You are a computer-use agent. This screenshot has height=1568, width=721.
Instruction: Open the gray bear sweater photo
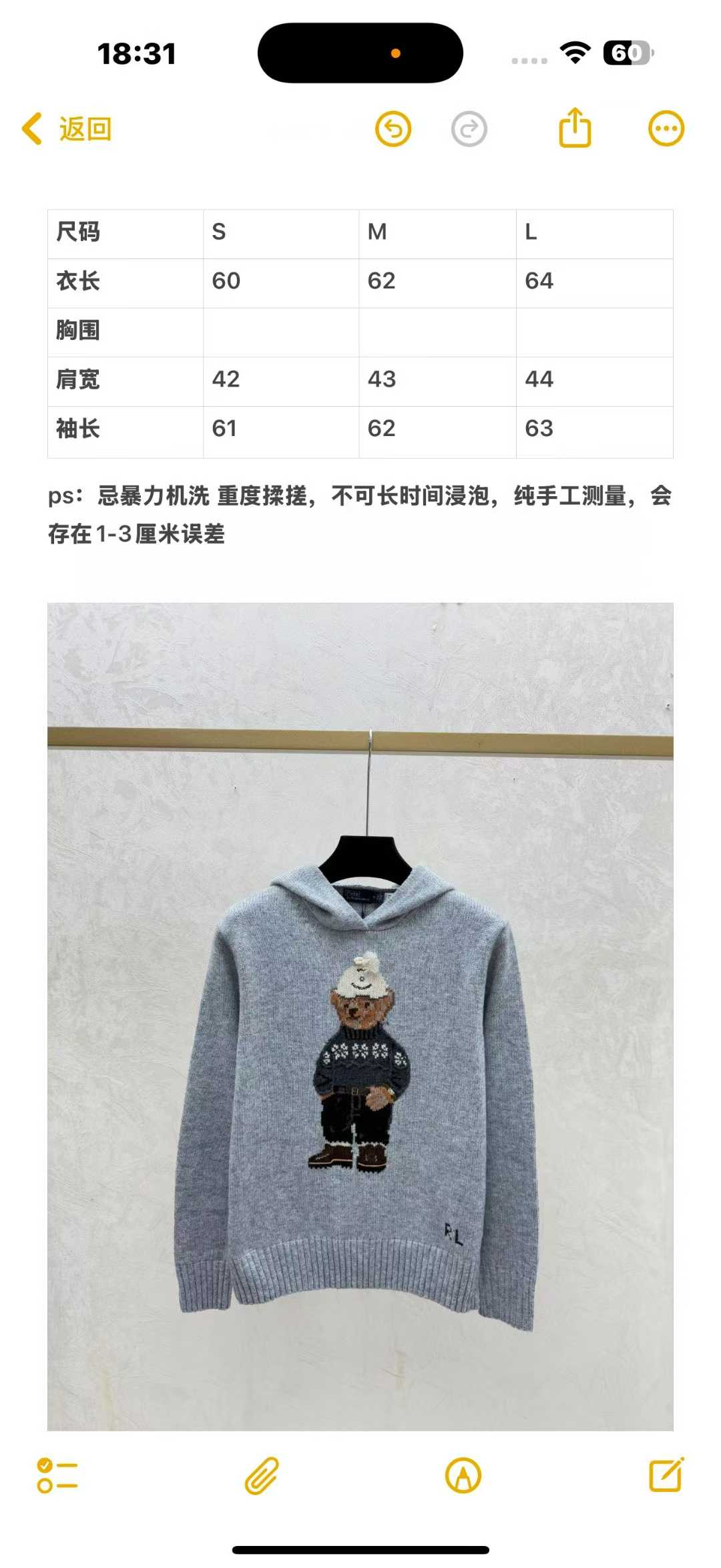(x=360, y=1016)
